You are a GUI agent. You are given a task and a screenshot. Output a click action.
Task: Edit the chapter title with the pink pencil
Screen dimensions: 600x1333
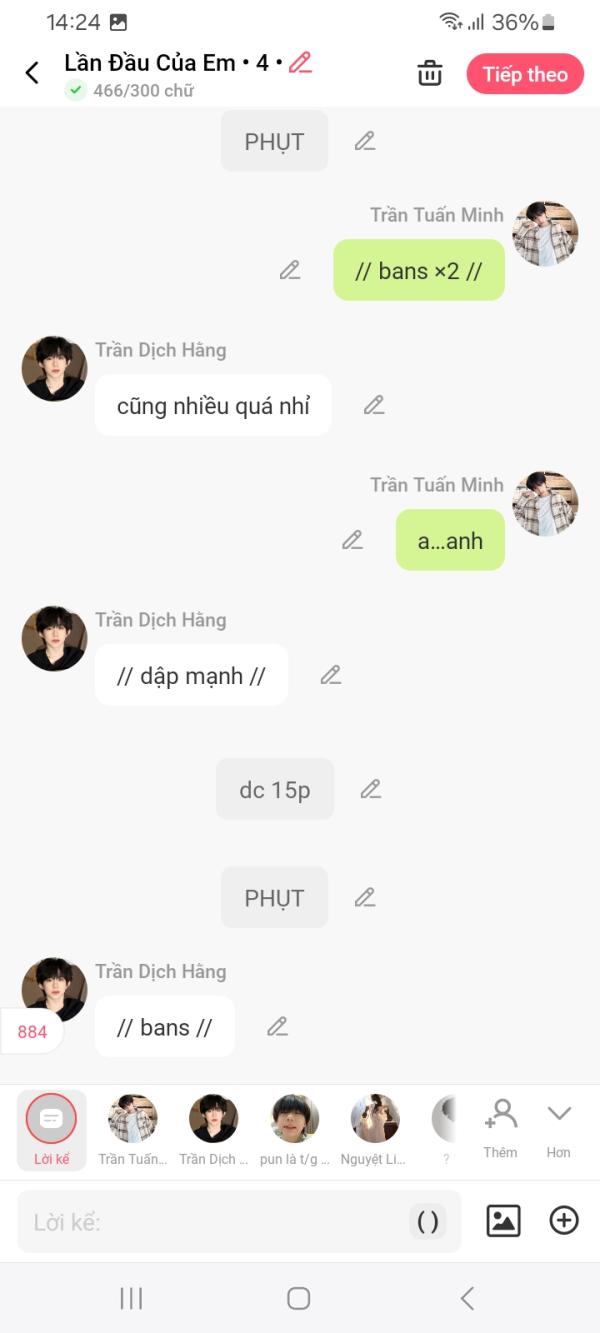tap(300, 63)
